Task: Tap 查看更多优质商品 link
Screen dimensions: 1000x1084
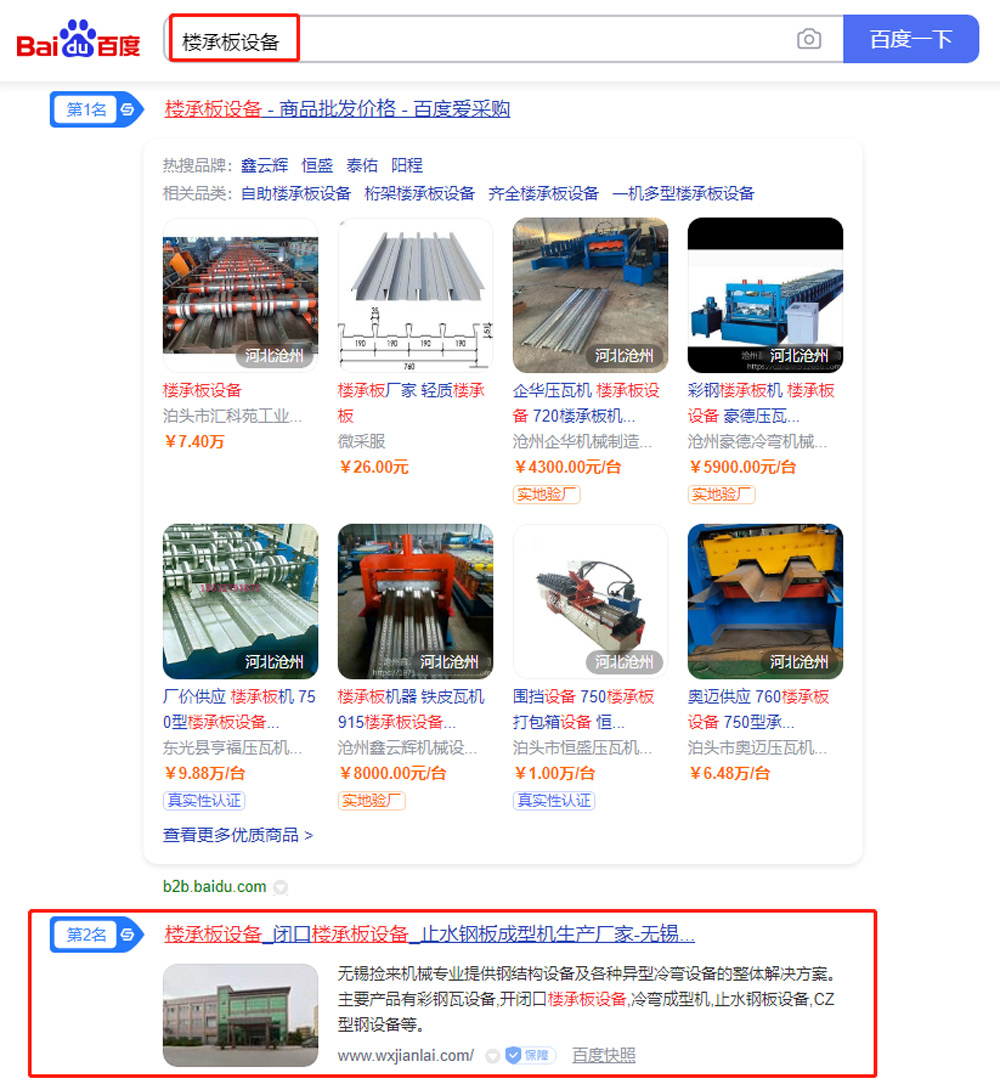Action: tap(238, 835)
